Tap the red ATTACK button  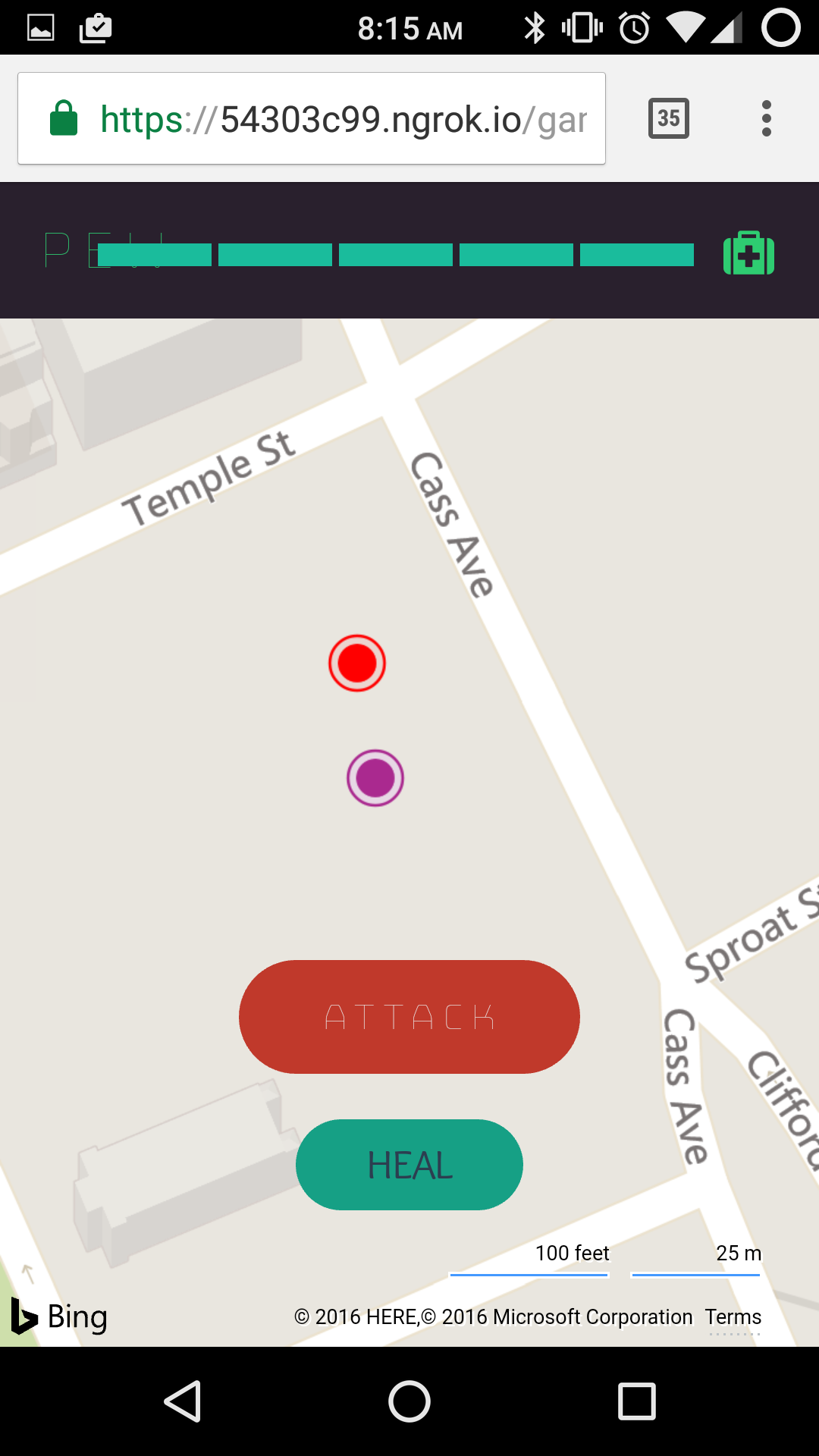pos(409,1016)
